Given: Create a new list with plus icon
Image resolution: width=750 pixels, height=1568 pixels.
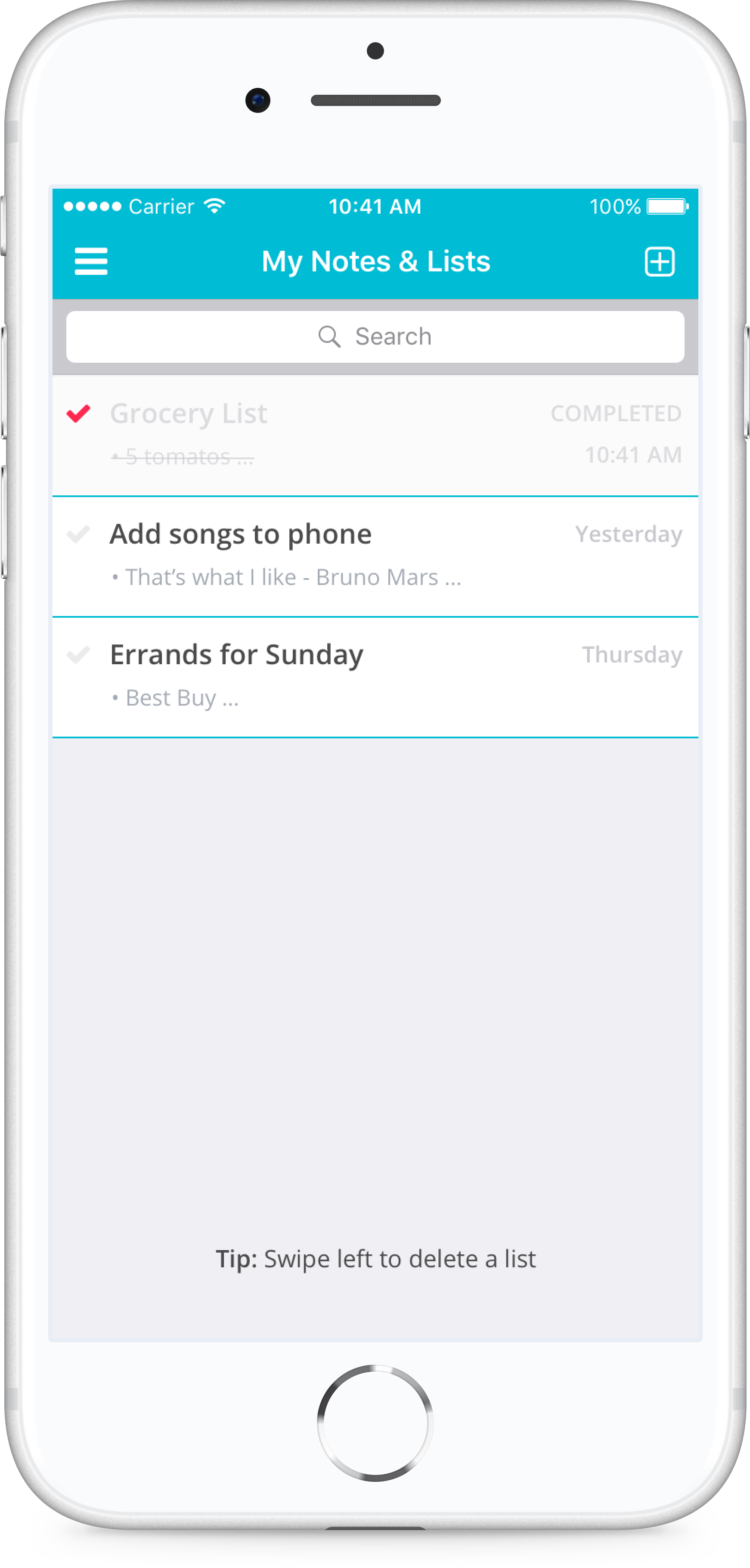Looking at the screenshot, I should tap(659, 262).
